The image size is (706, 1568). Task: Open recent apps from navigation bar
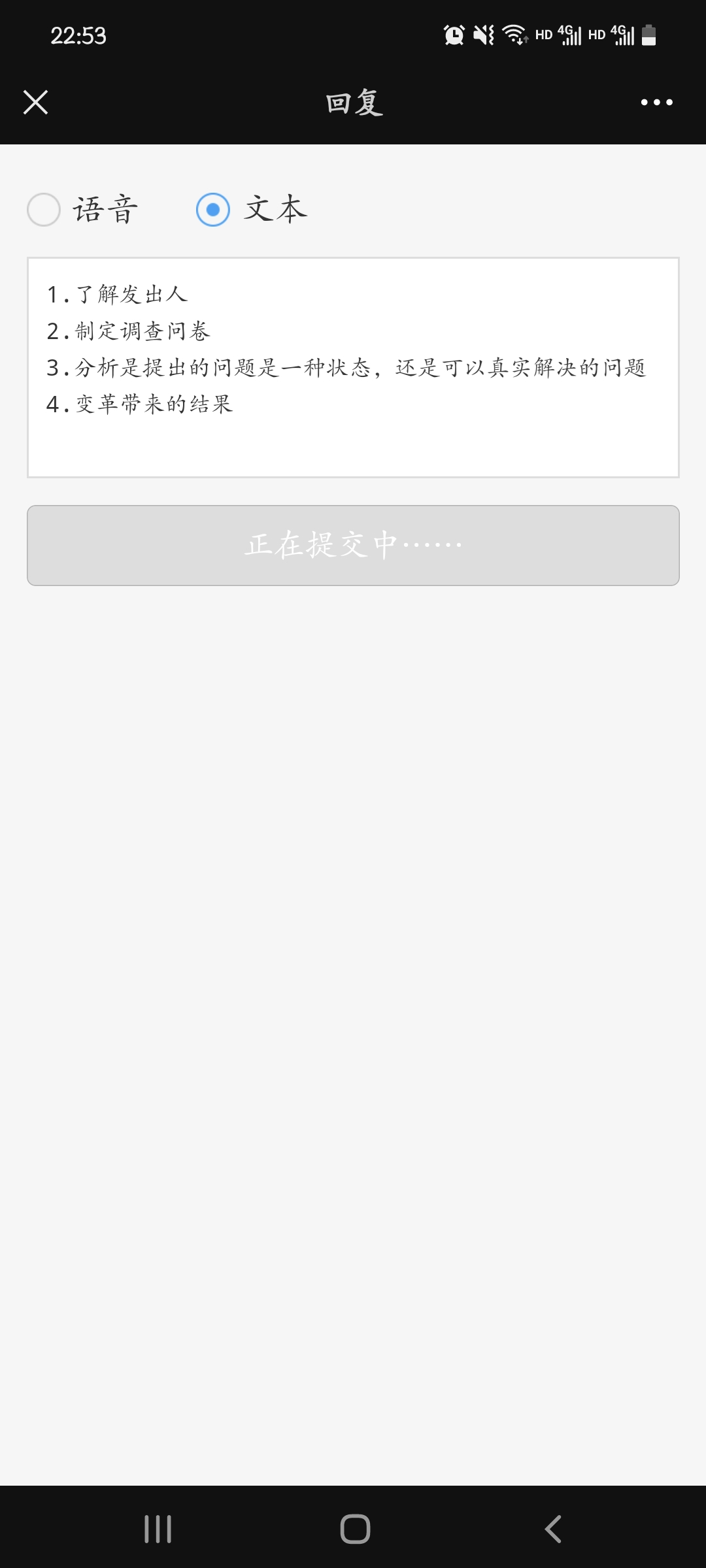click(x=158, y=1529)
